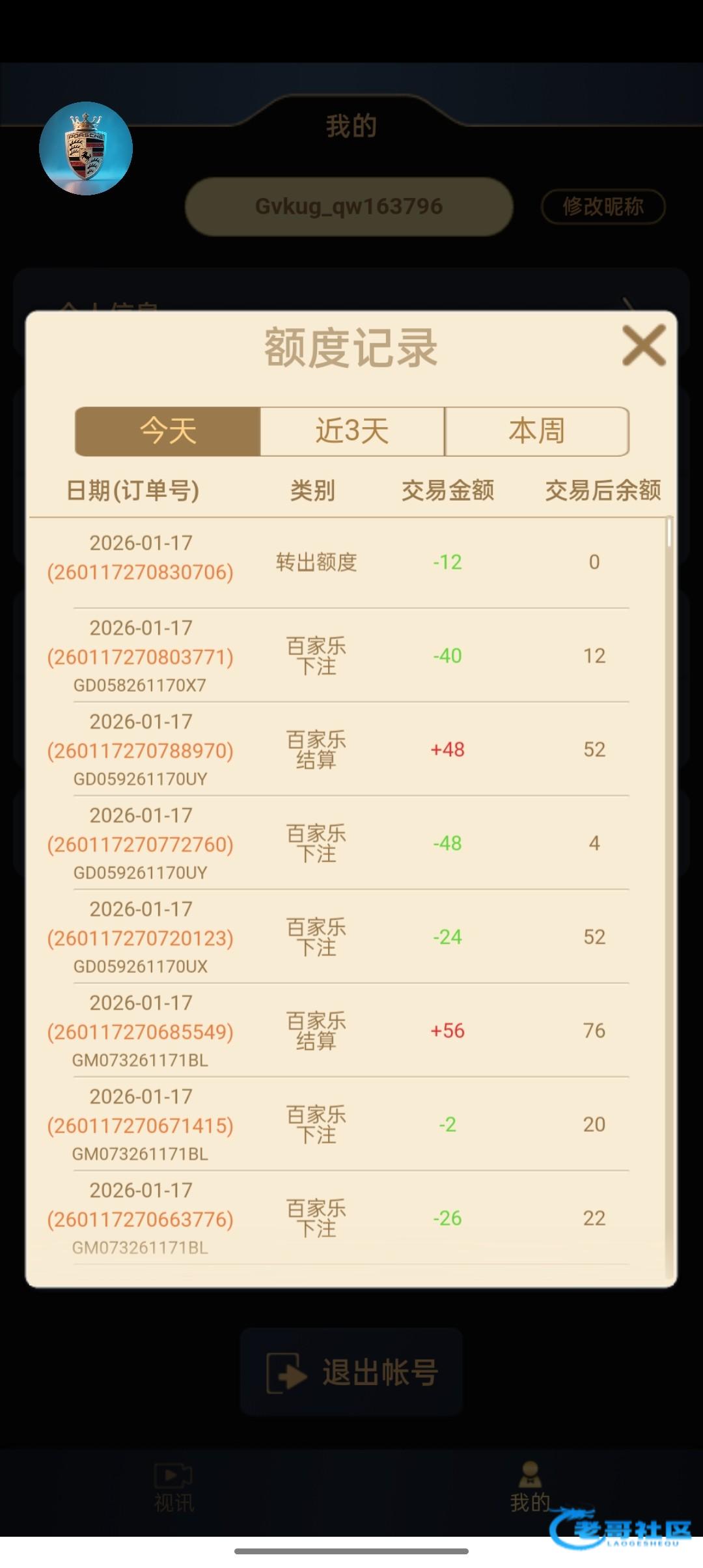Select the 今天 tab

[x=168, y=431]
